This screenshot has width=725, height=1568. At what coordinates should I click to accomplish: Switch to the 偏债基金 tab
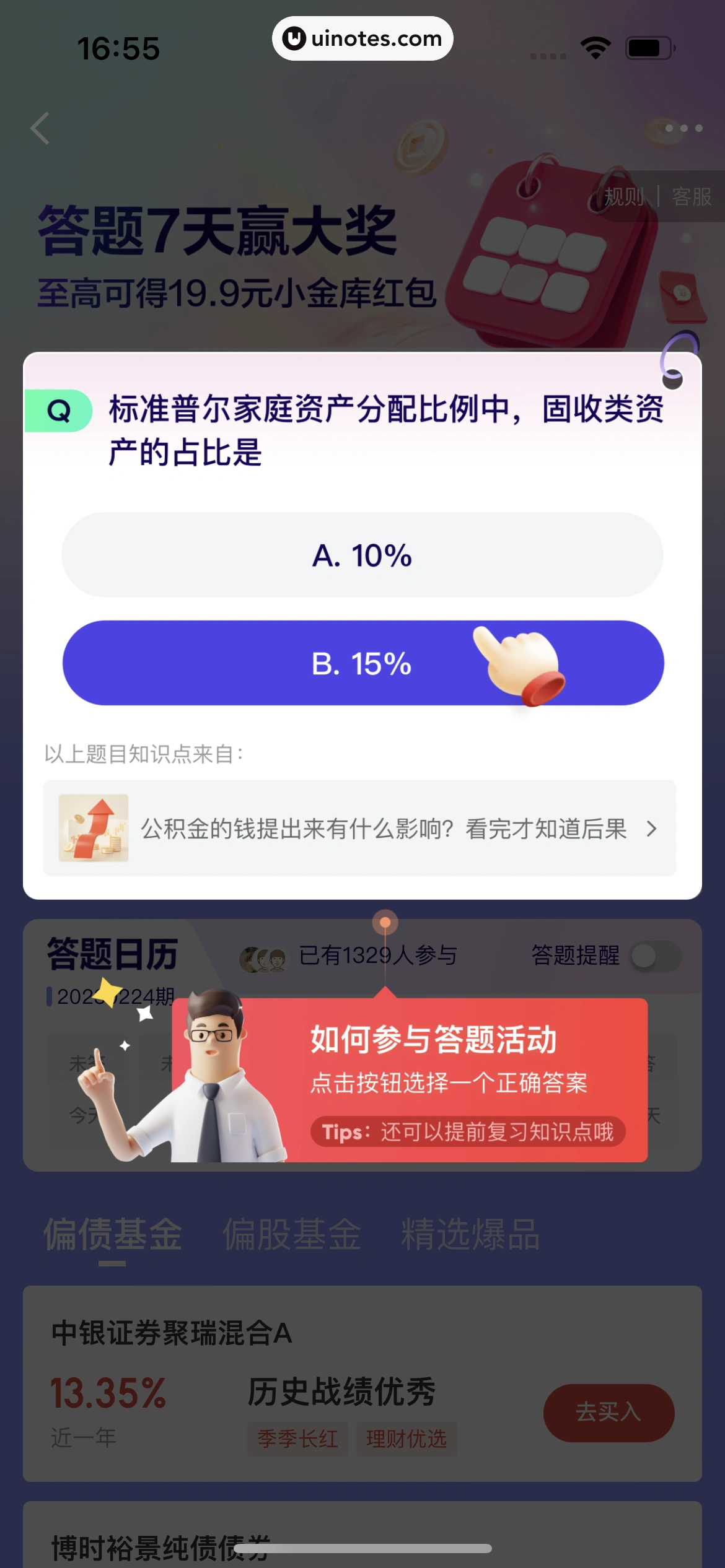[112, 1235]
